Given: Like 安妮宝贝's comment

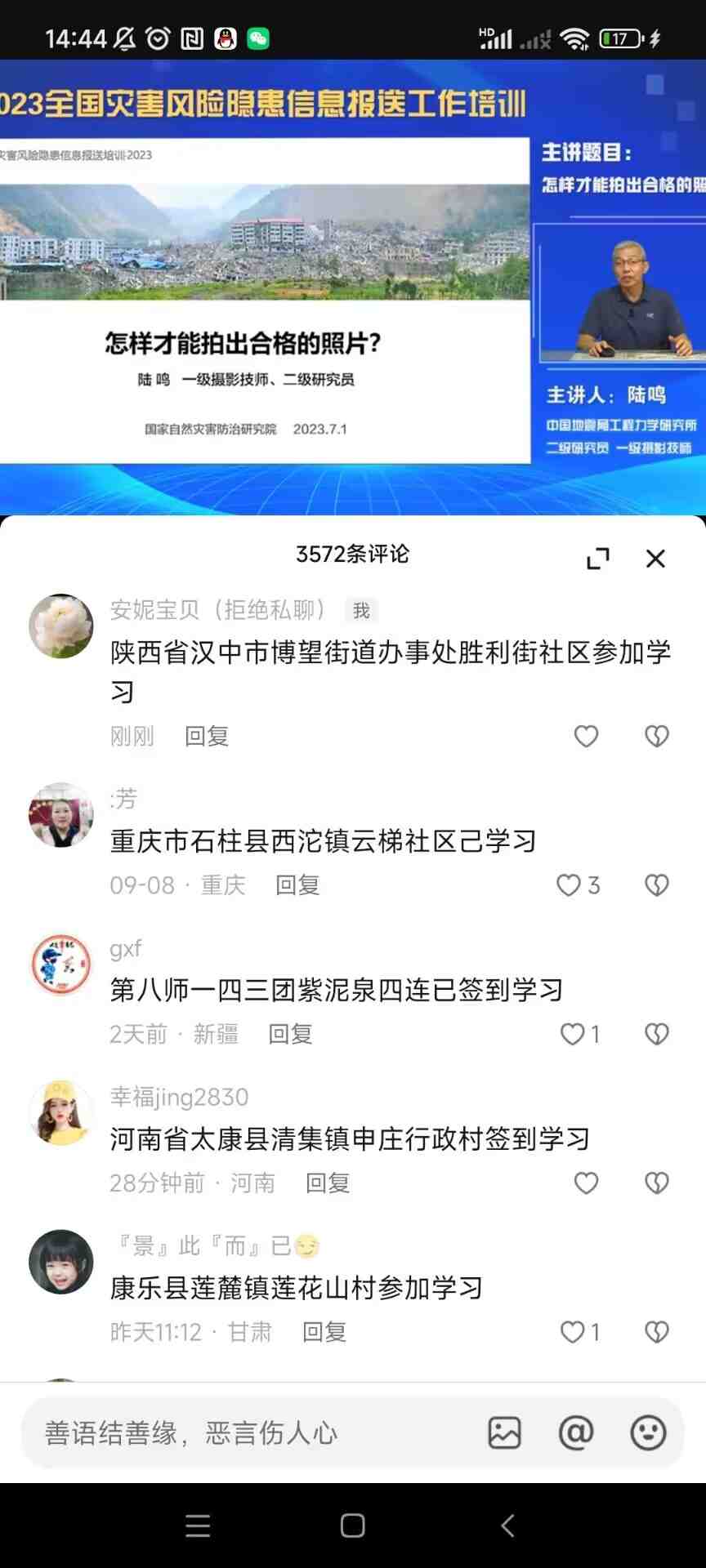Looking at the screenshot, I should [x=586, y=737].
